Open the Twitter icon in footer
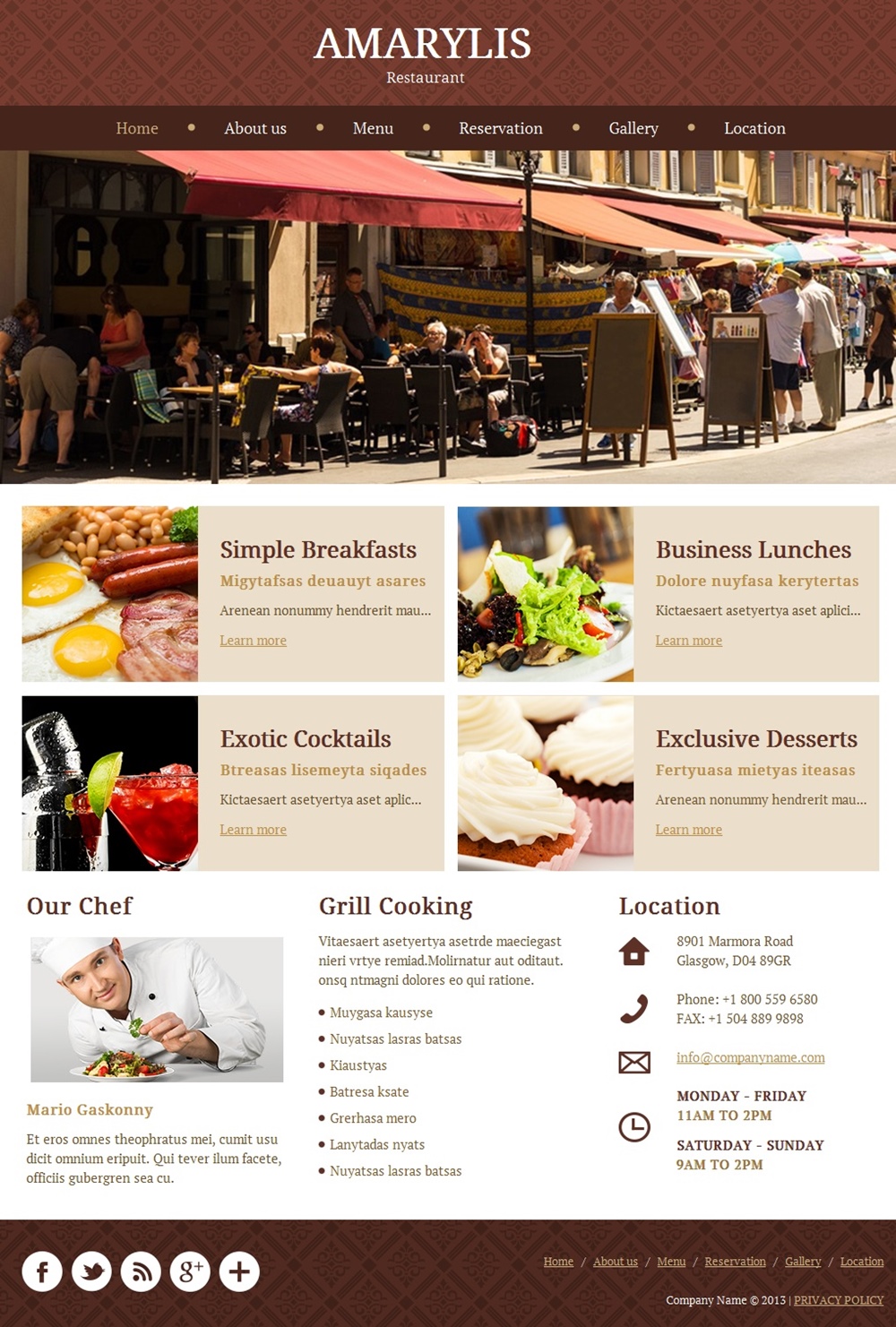 tap(91, 1271)
